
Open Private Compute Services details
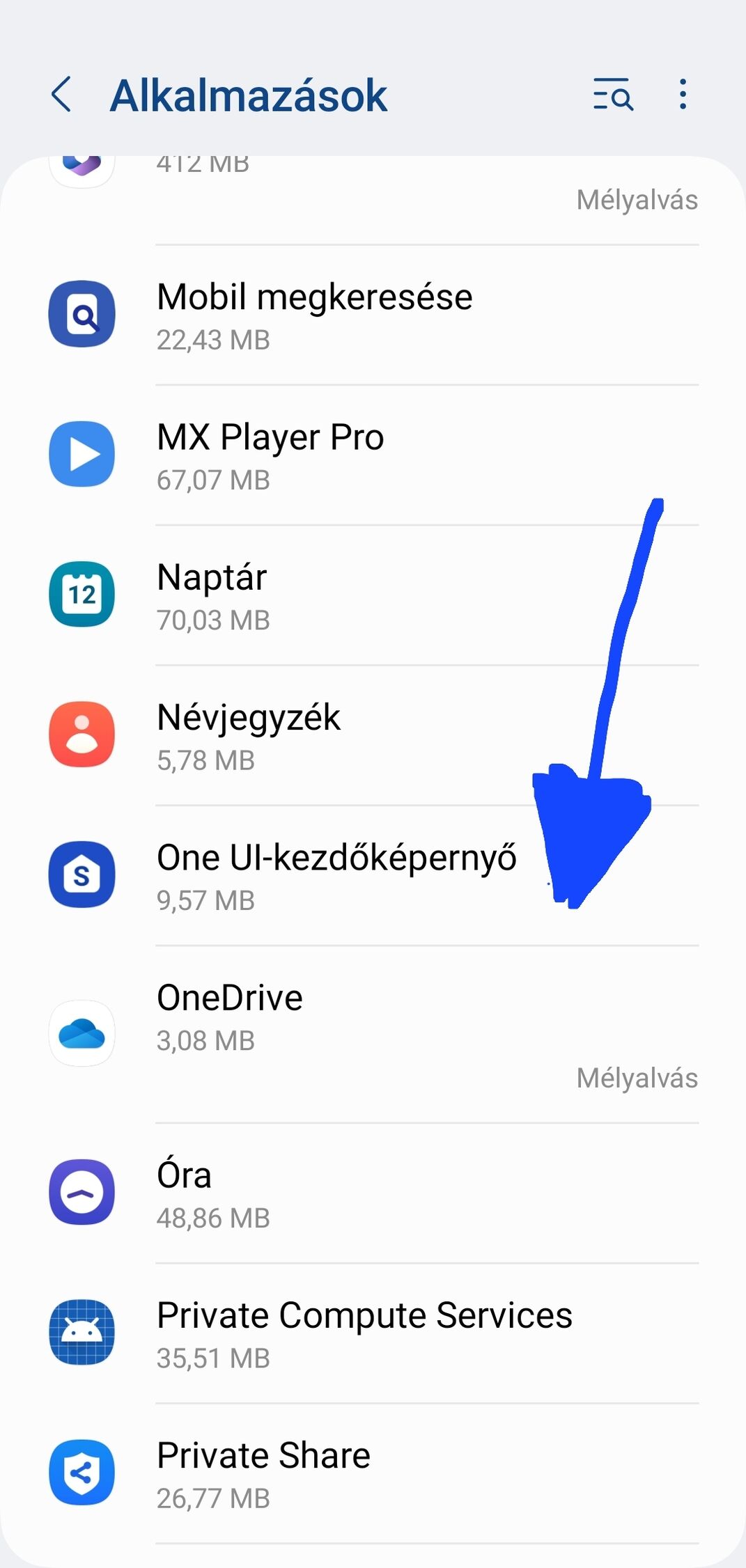tap(373, 1333)
